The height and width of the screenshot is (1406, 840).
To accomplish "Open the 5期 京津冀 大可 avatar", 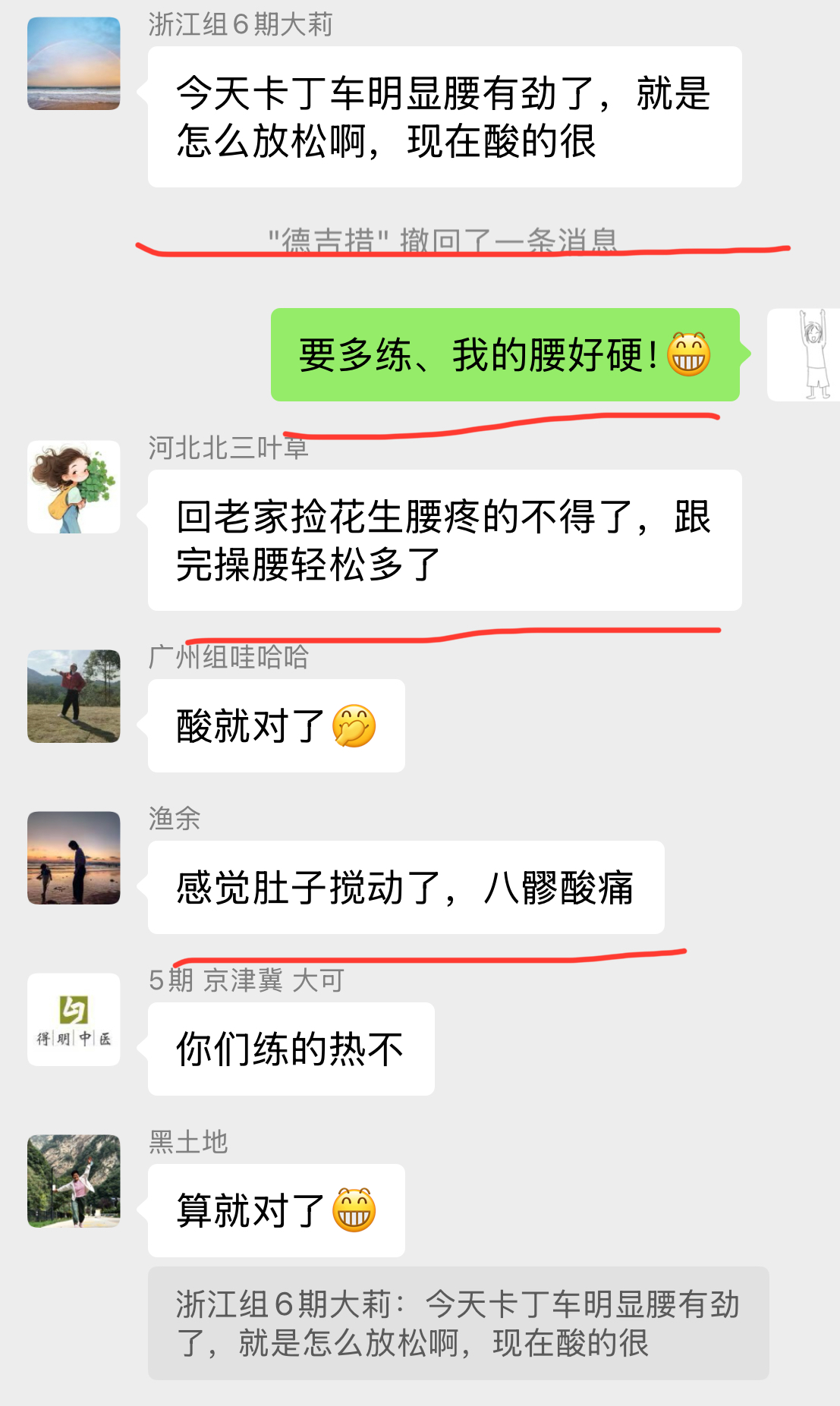I will (74, 1019).
